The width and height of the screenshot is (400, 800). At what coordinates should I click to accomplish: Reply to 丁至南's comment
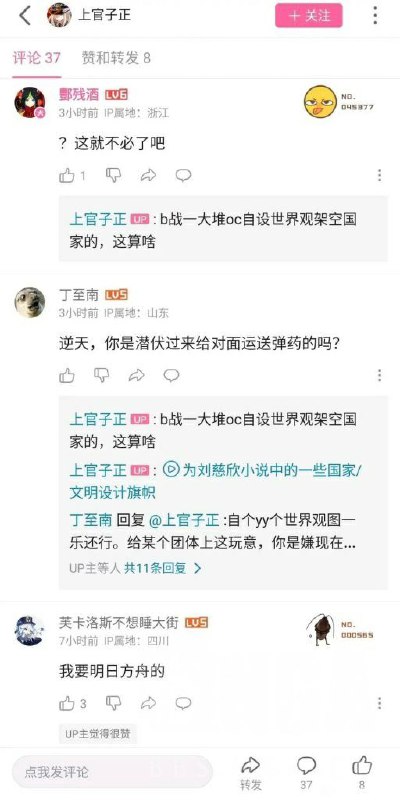coord(171,376)
